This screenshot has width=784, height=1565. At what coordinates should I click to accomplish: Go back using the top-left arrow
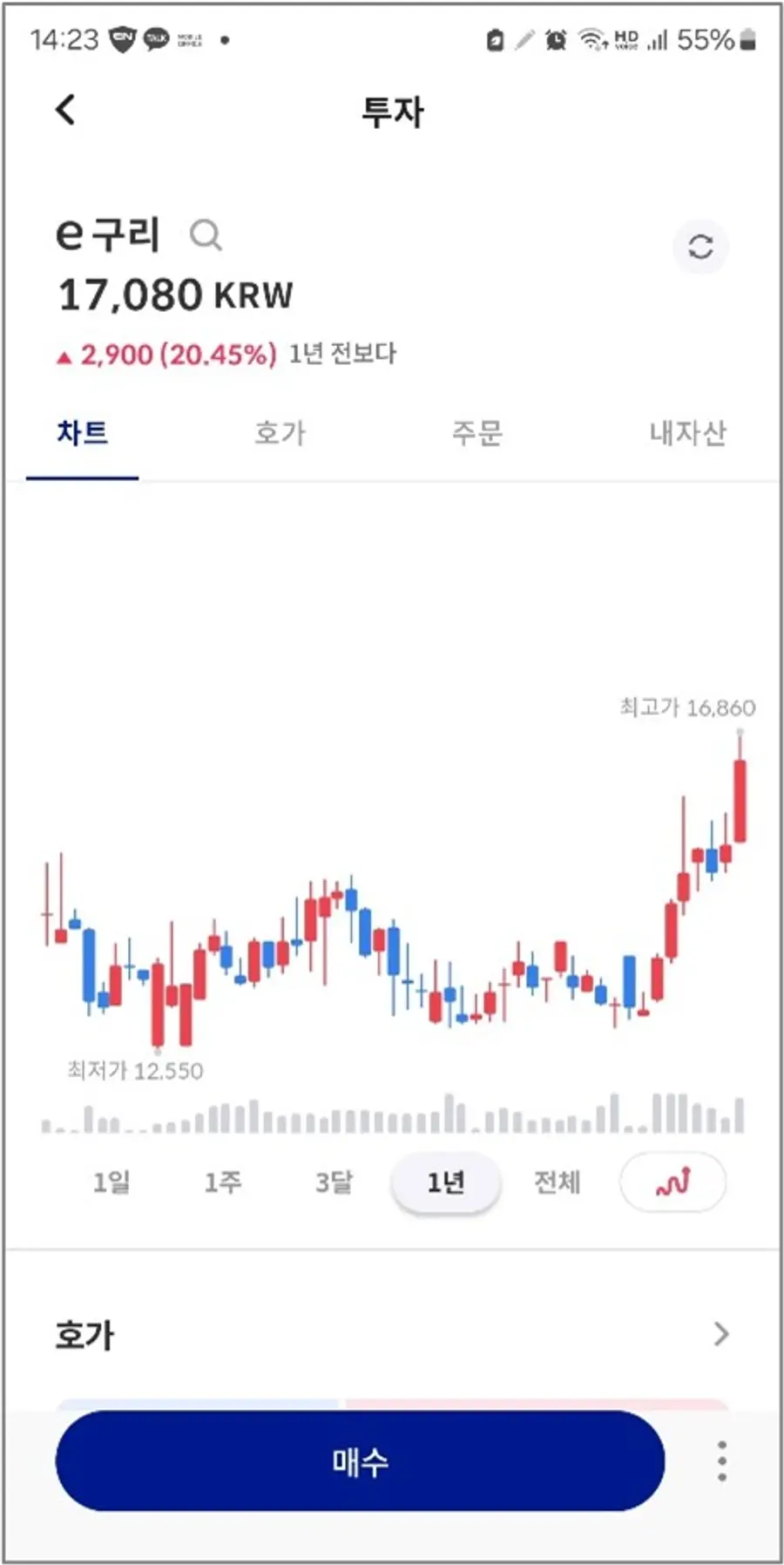click(65, 111)
